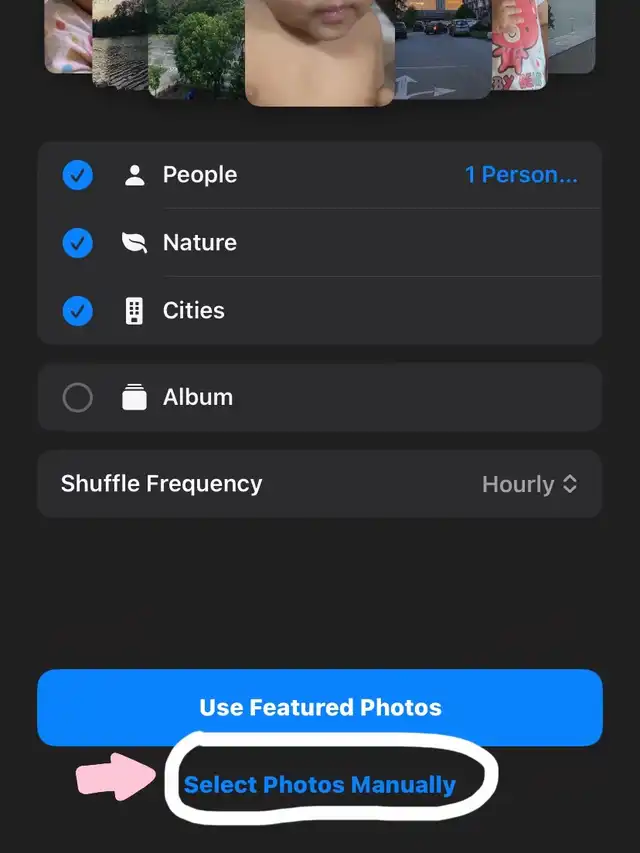
Task: Tap Use Featured Photos button
Action: [x=320, y=708]
